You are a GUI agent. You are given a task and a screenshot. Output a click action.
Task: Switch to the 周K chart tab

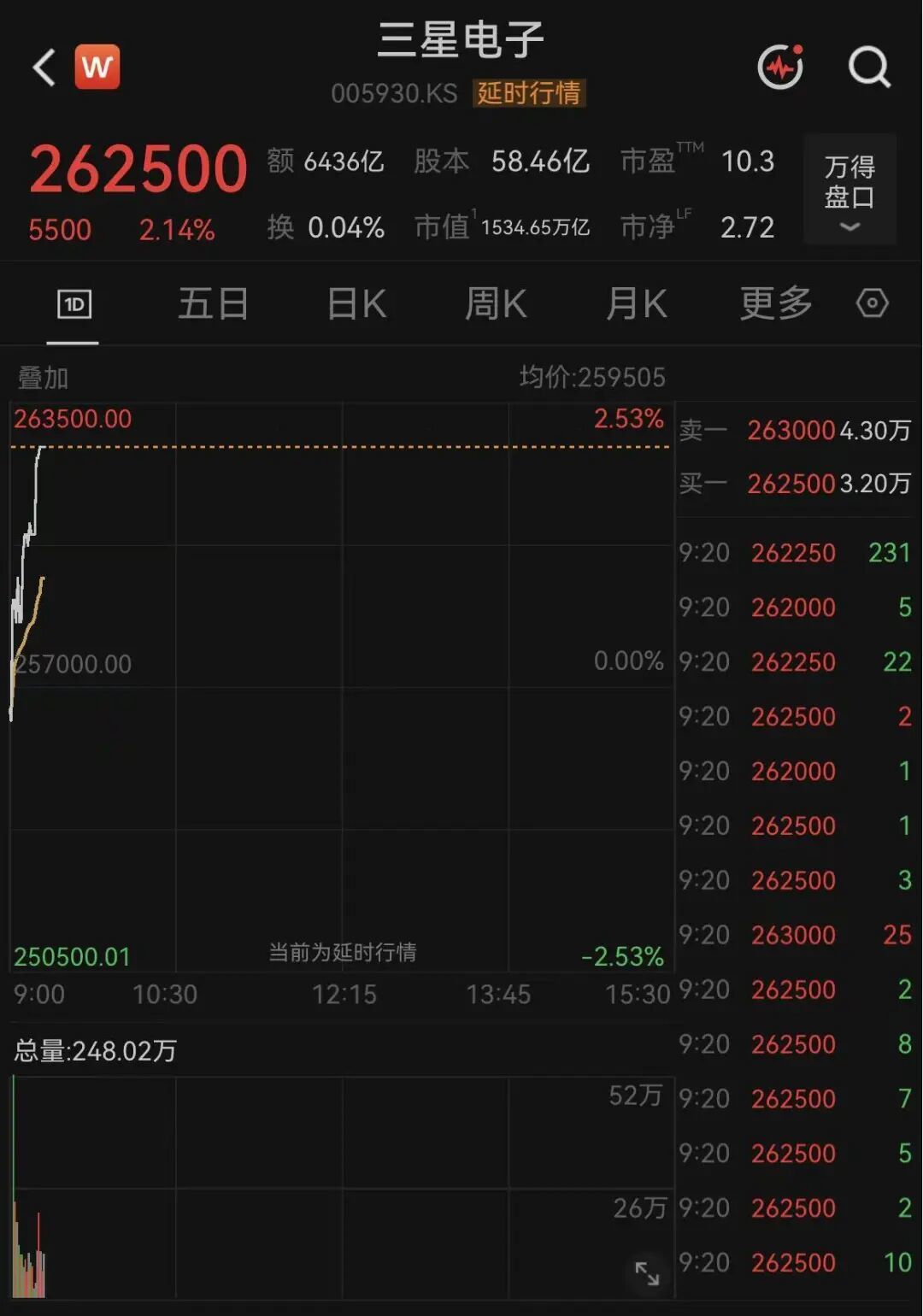[x=496, y=303]
